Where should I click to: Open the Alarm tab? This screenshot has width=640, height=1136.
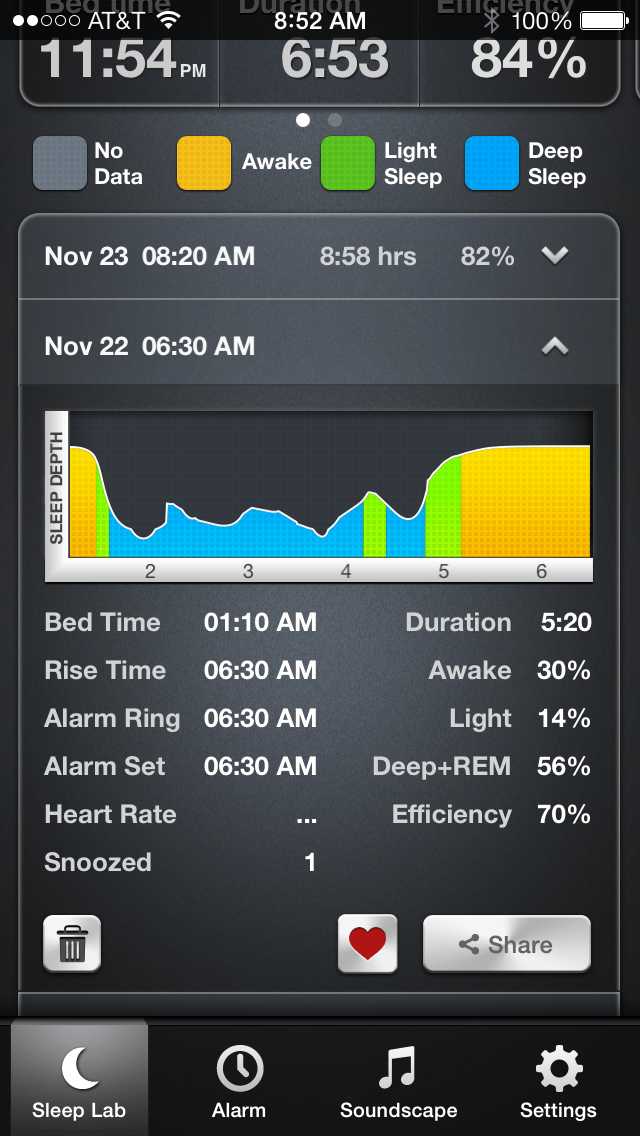pyautogui.click(x=239, y=1082)
